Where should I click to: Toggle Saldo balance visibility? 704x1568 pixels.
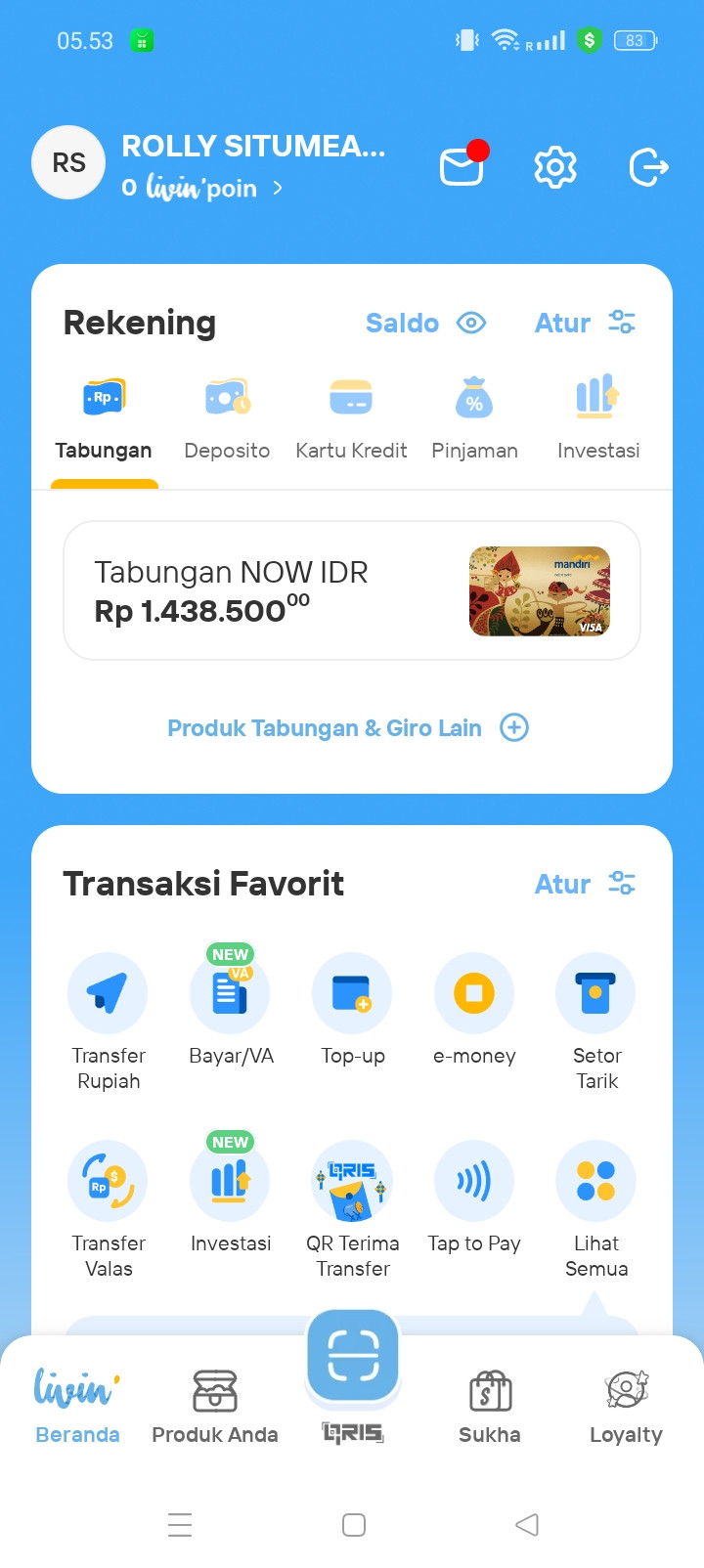470,323
